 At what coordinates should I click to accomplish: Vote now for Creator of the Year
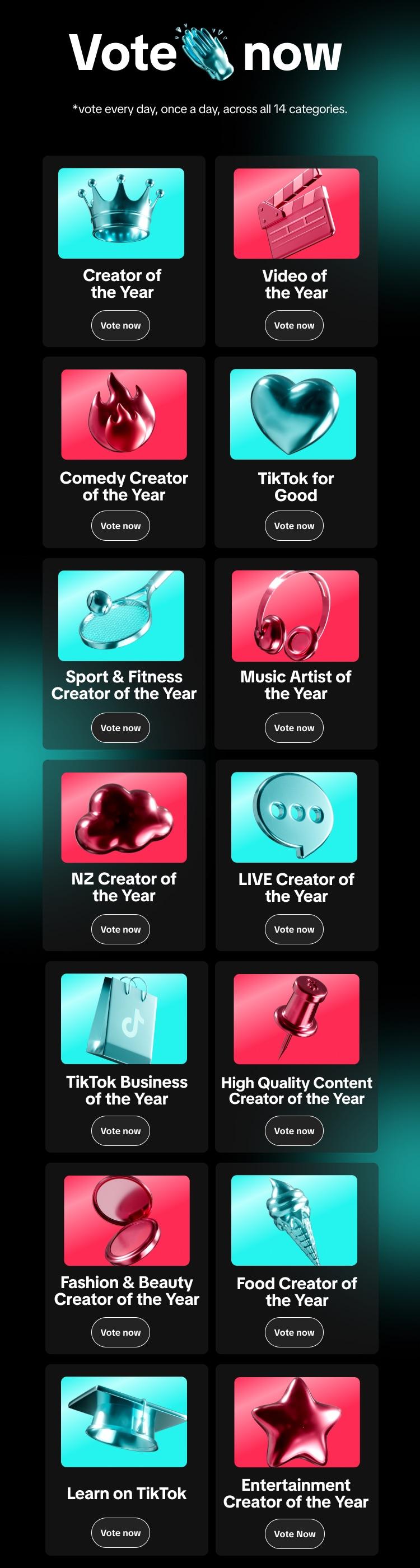120,326
